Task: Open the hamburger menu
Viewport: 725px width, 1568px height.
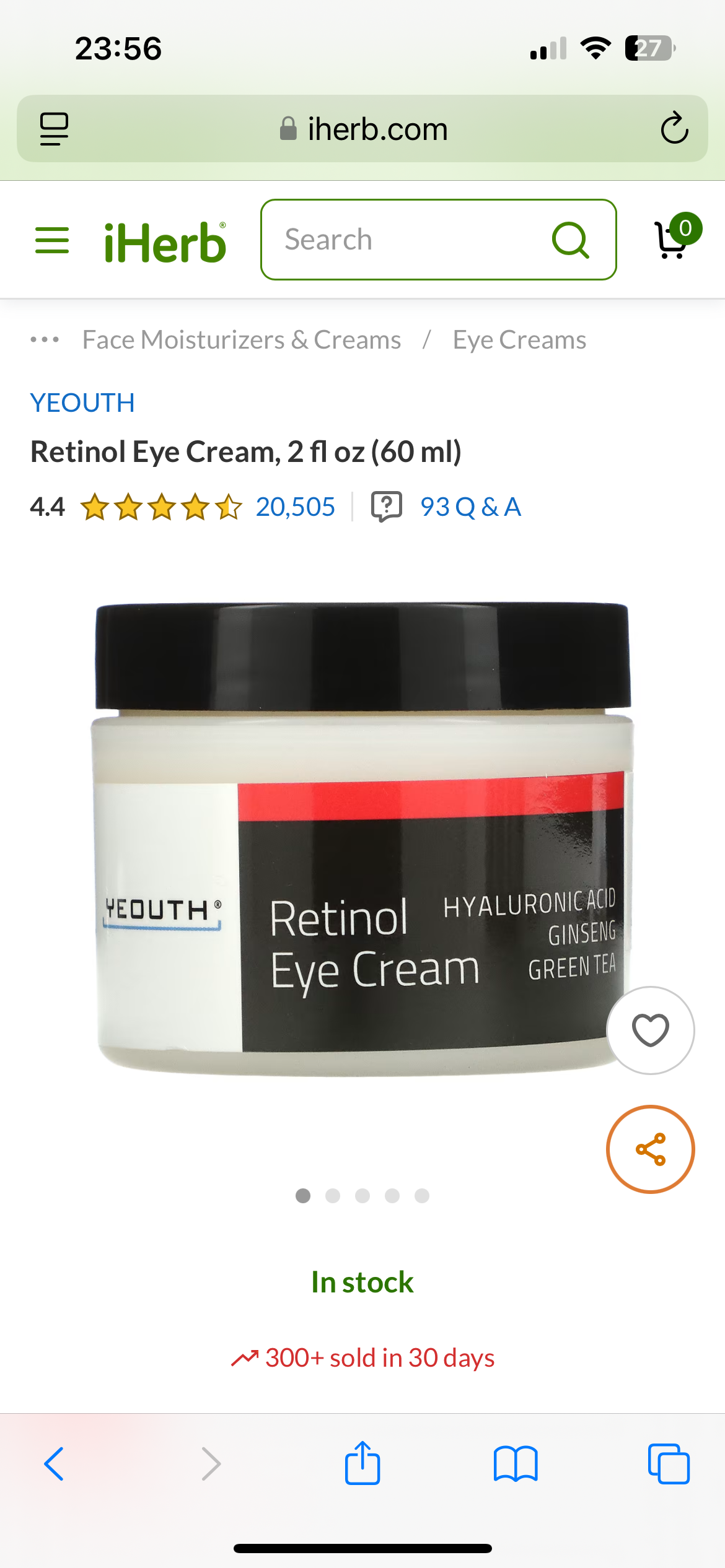Action: tap(52, 240)
